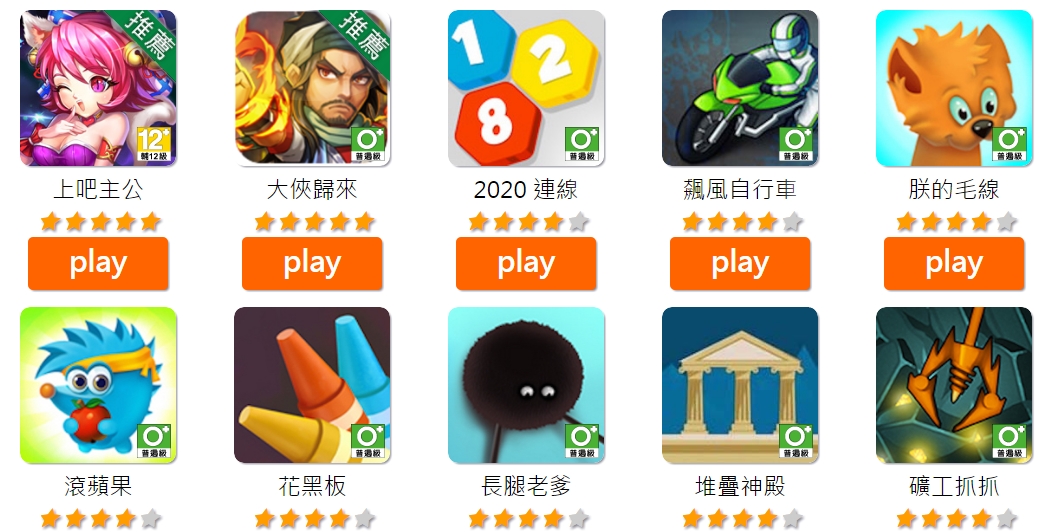Play the game 上吧主公
The width and height of the screenshot is (1042, 532).
98,263
